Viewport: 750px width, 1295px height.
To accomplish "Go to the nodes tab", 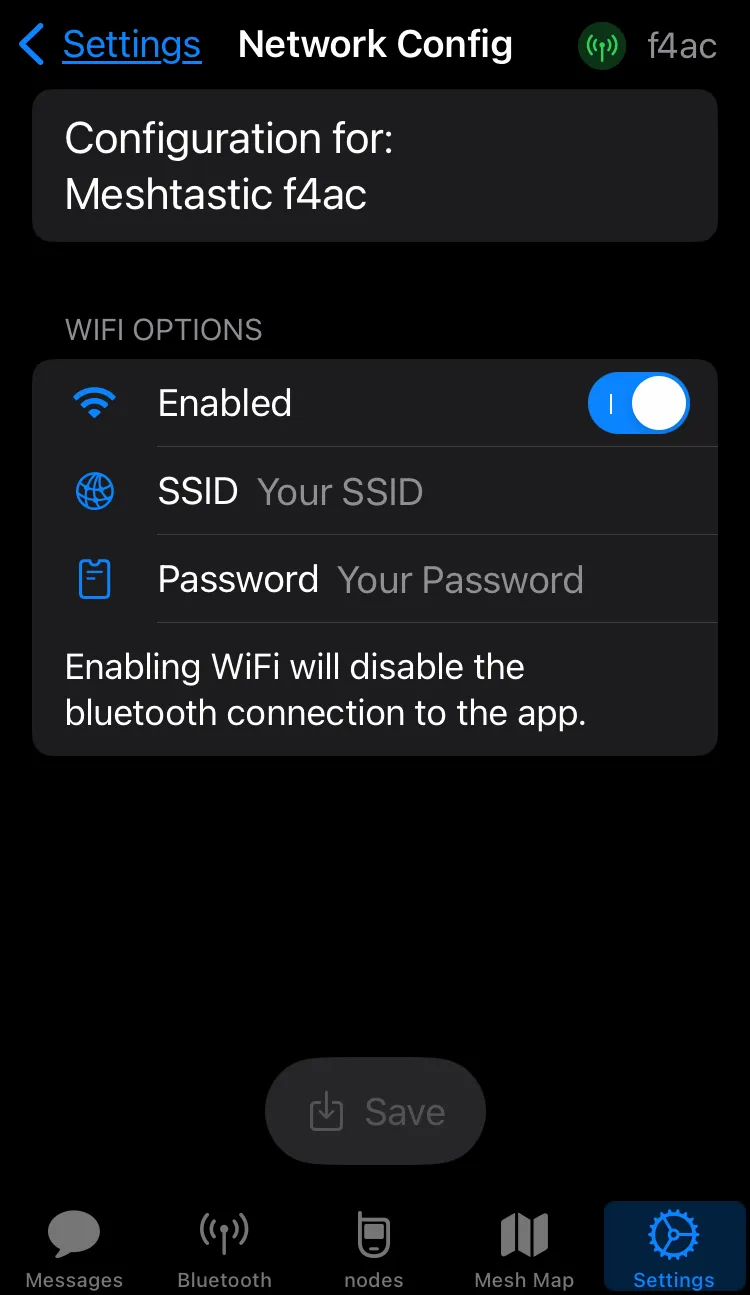I will tap(374, 1249).
